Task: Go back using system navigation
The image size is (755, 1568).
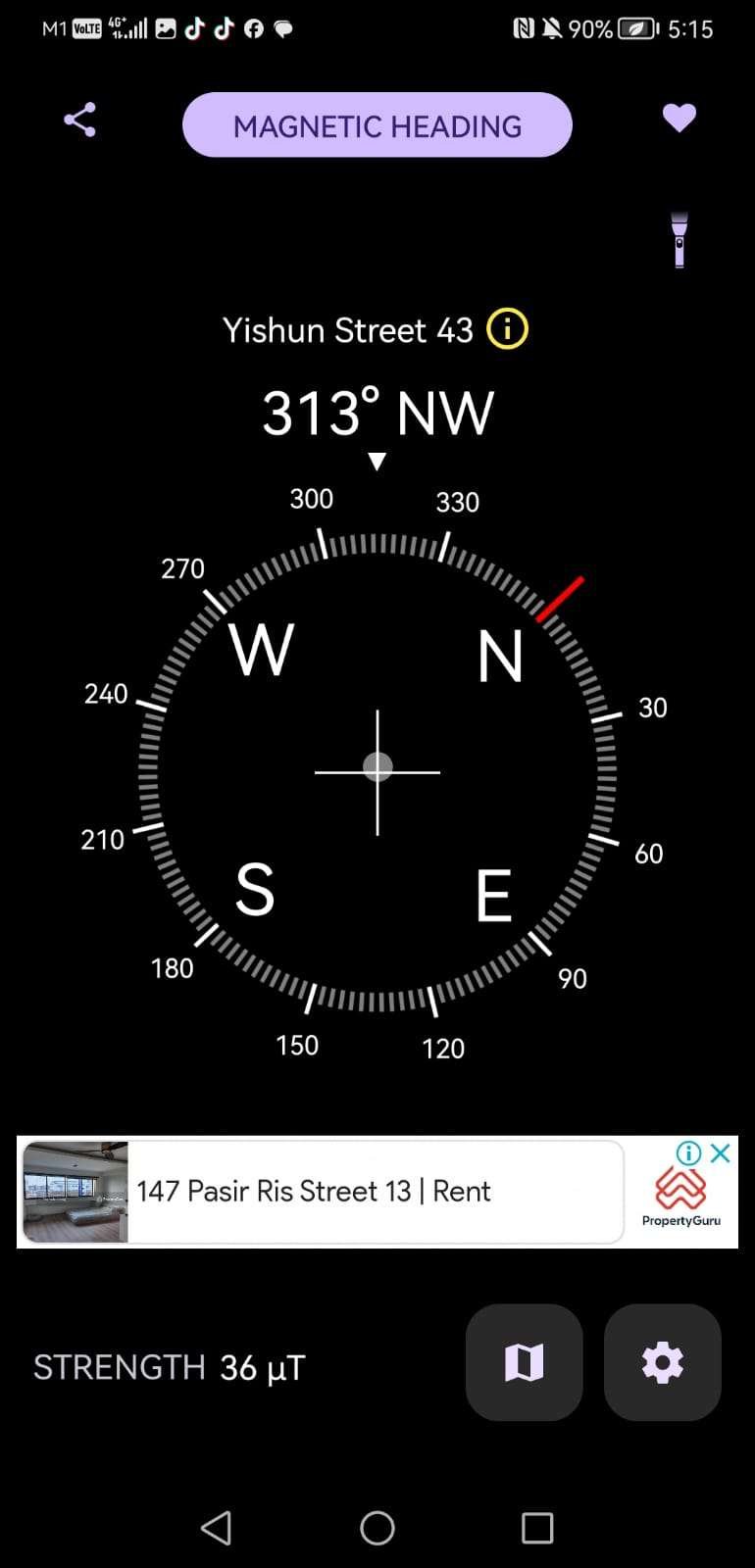Action: [x=216, y=1528]
